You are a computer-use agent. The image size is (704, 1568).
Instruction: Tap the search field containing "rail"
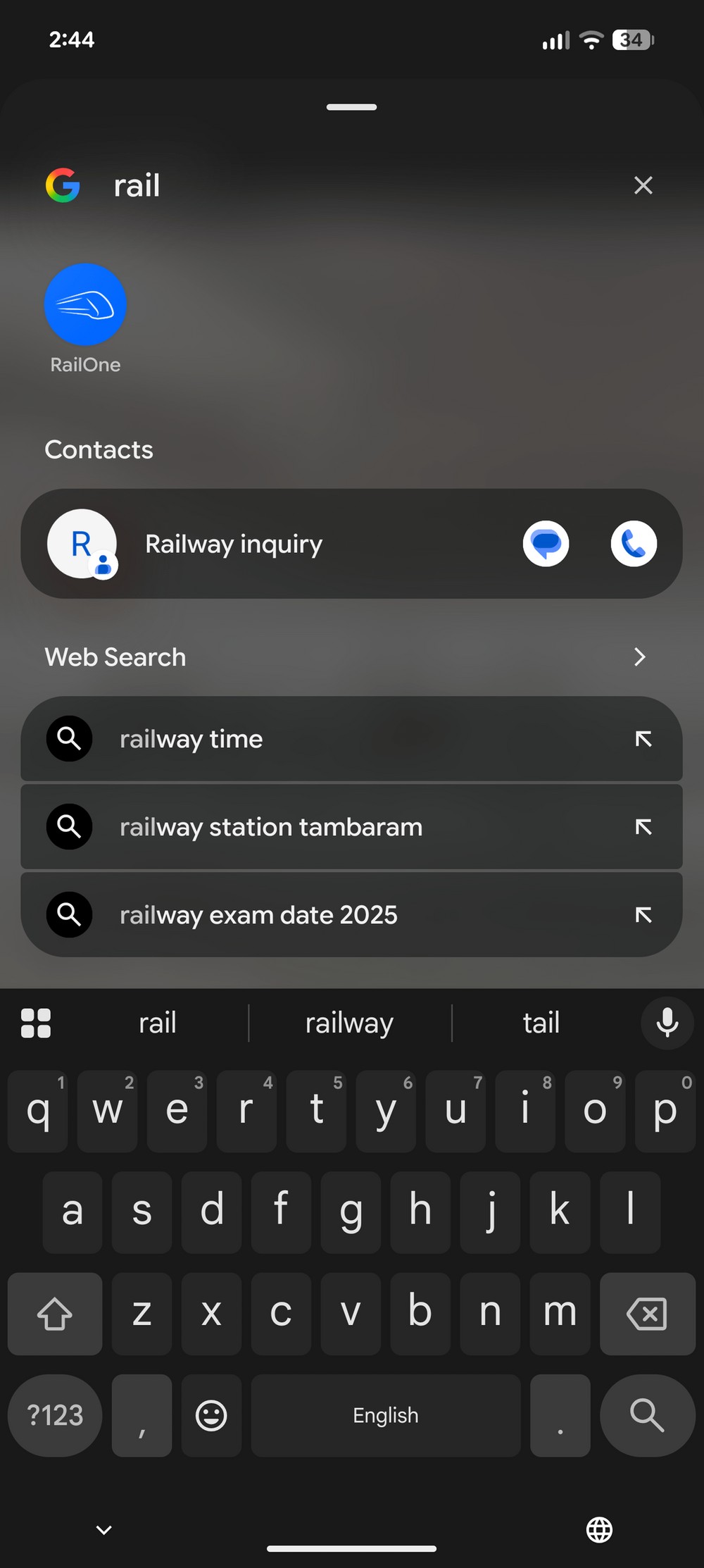tap(352, 185)
